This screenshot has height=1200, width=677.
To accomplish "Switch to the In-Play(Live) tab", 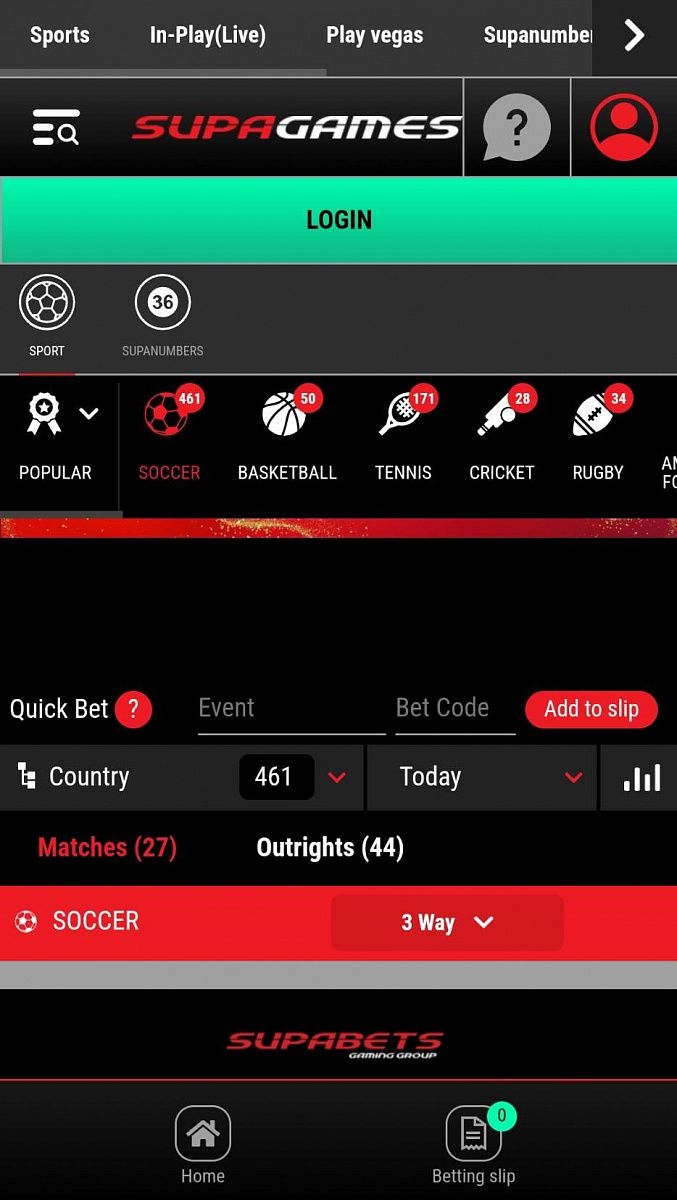I will 207,35.
